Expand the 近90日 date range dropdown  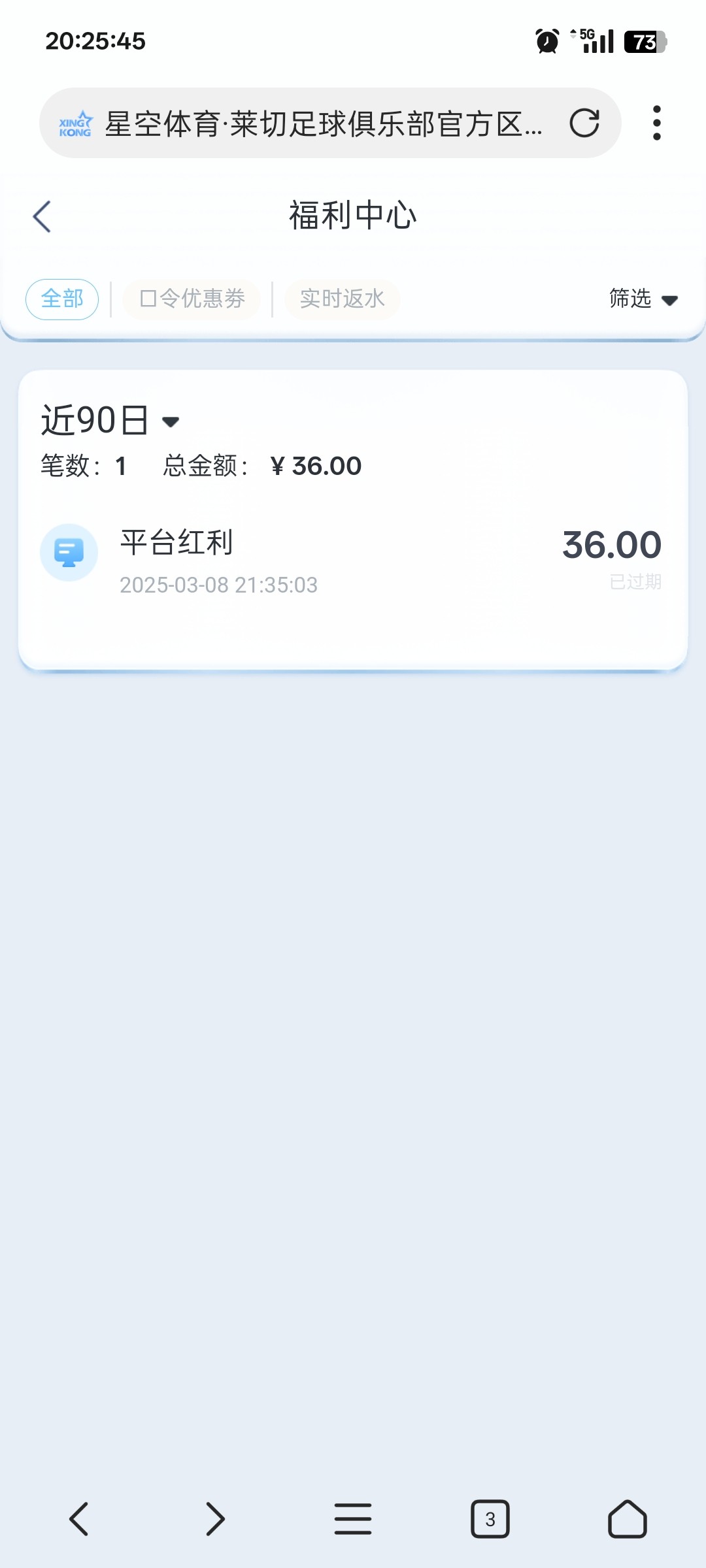[x=110, y=420]
